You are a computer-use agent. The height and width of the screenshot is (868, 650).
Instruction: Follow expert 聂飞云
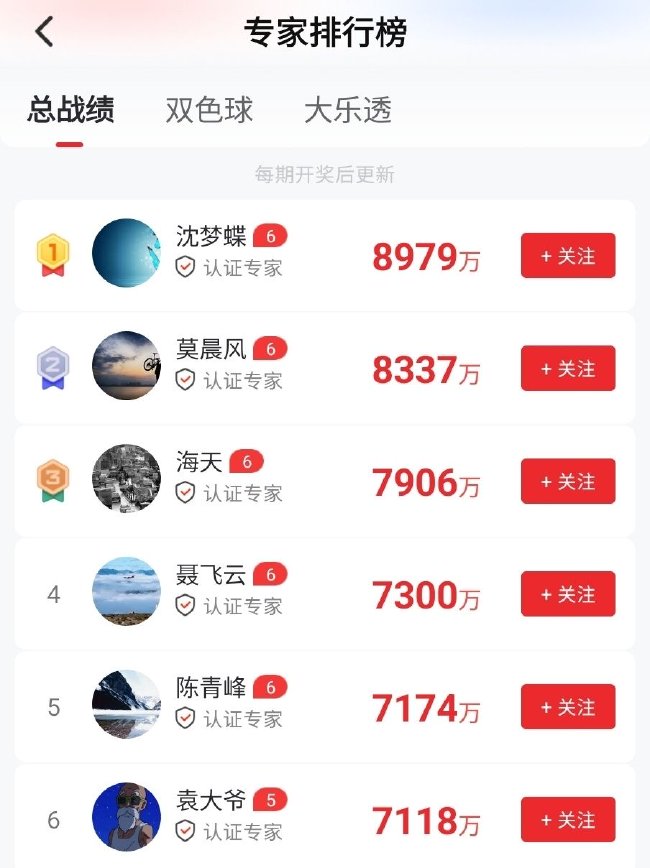tap(568, 594)
